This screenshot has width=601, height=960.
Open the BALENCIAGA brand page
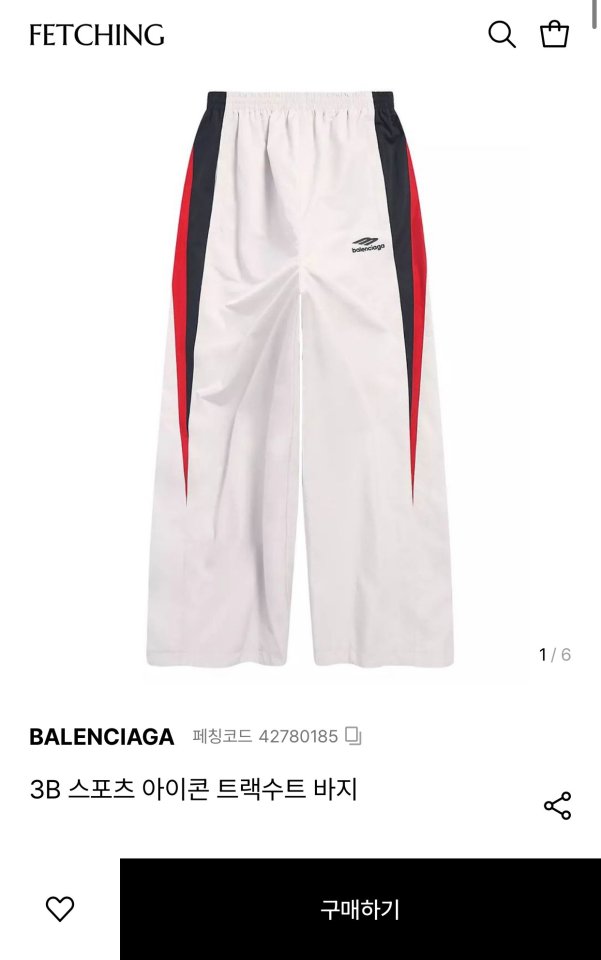(101, 737)
